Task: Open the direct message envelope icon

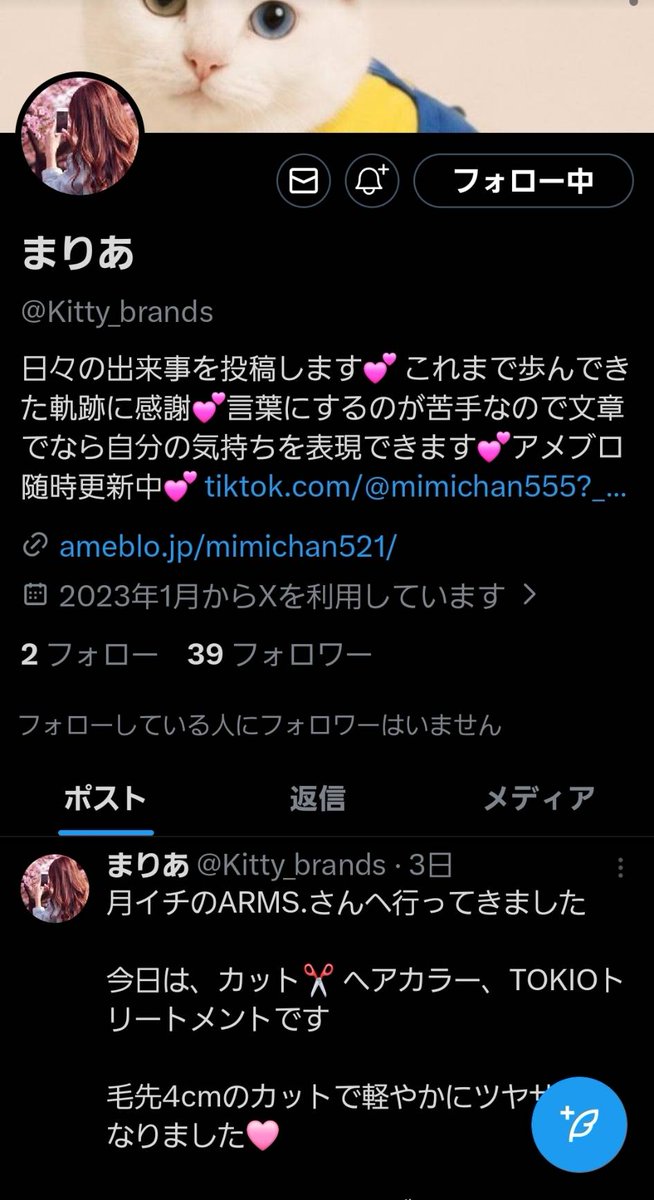Action: tap(303, 181)
